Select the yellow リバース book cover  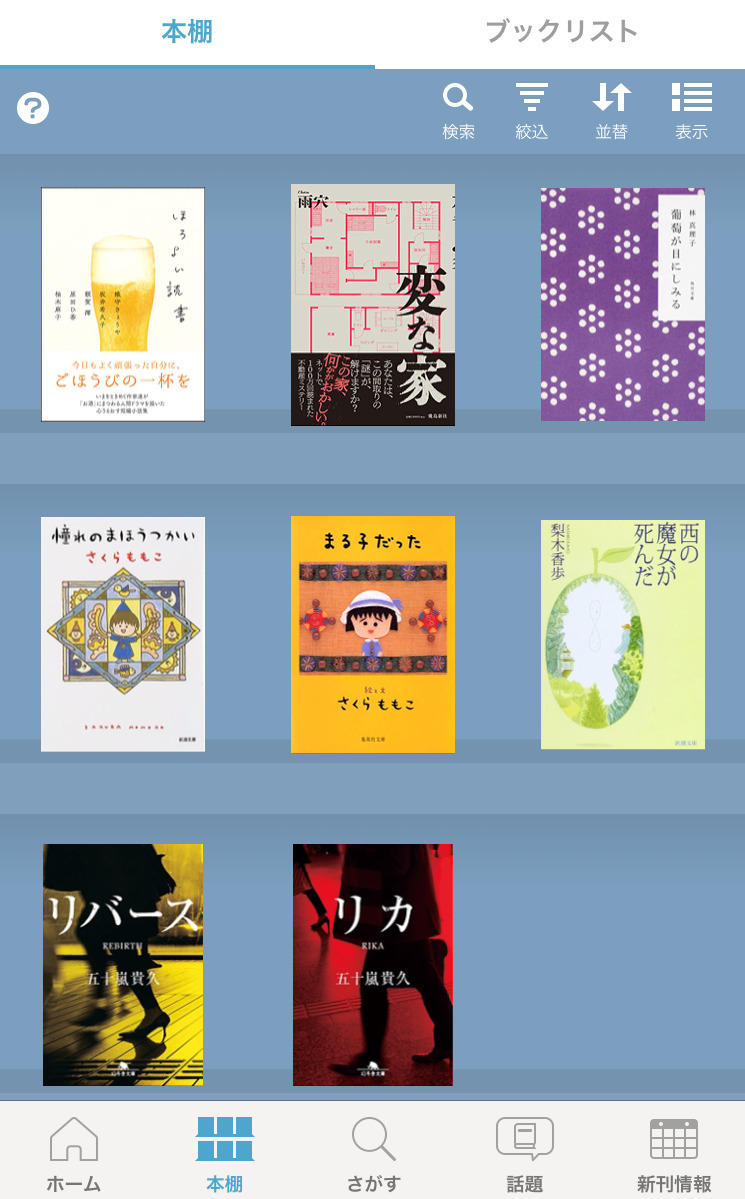pos(121,964)
